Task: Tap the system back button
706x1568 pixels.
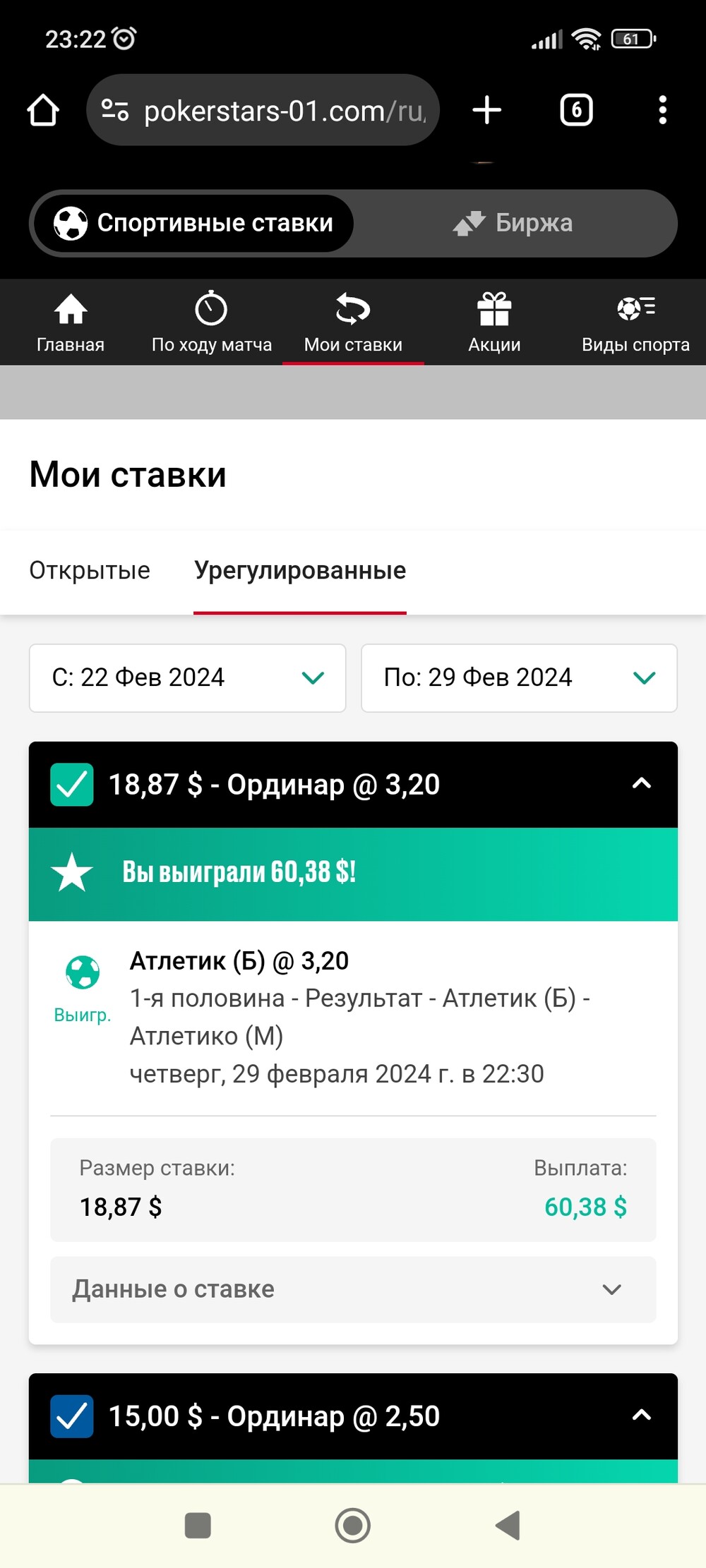Action: pos(508,1526)
